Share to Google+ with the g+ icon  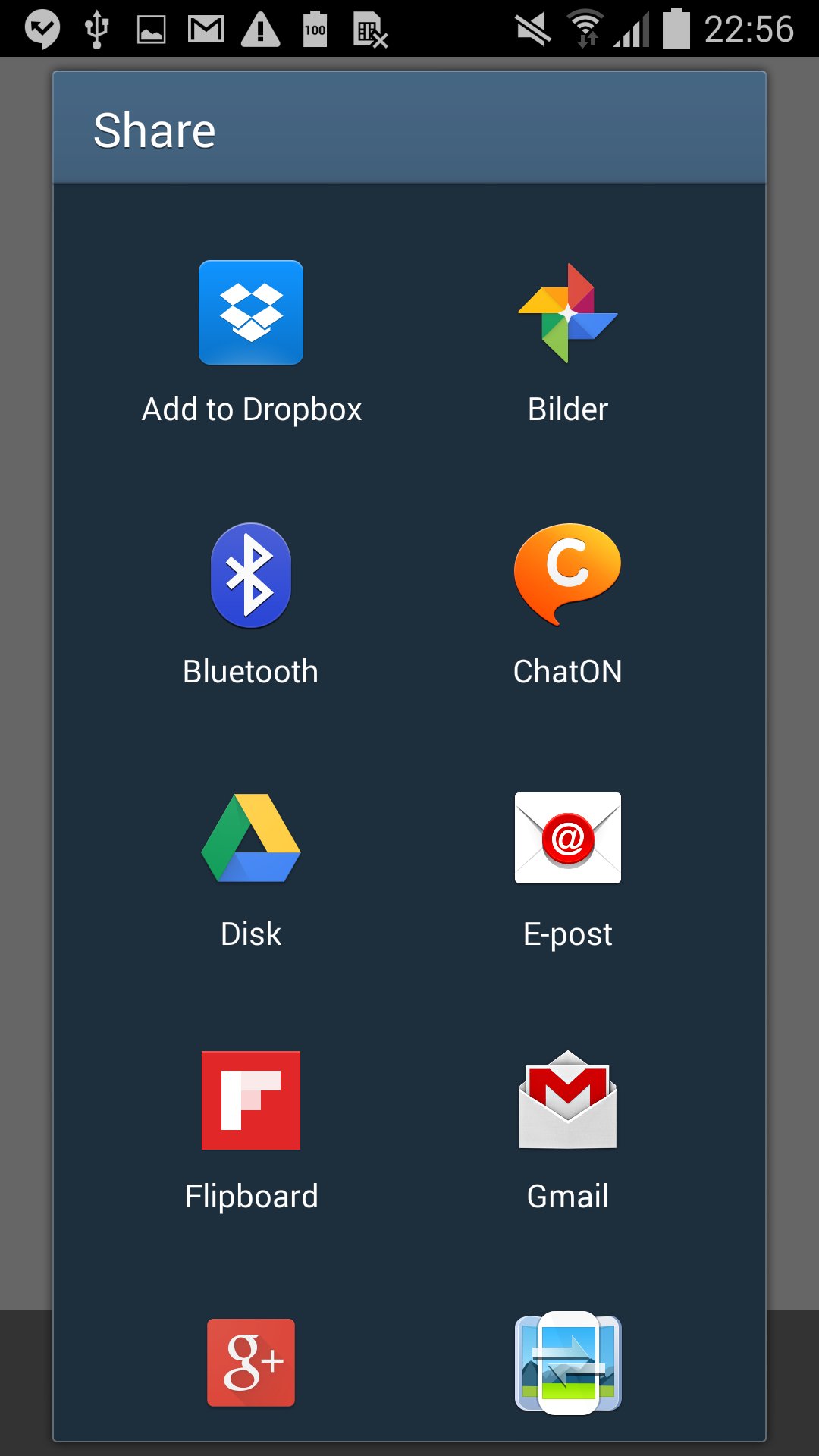(x=251, y=1361)
